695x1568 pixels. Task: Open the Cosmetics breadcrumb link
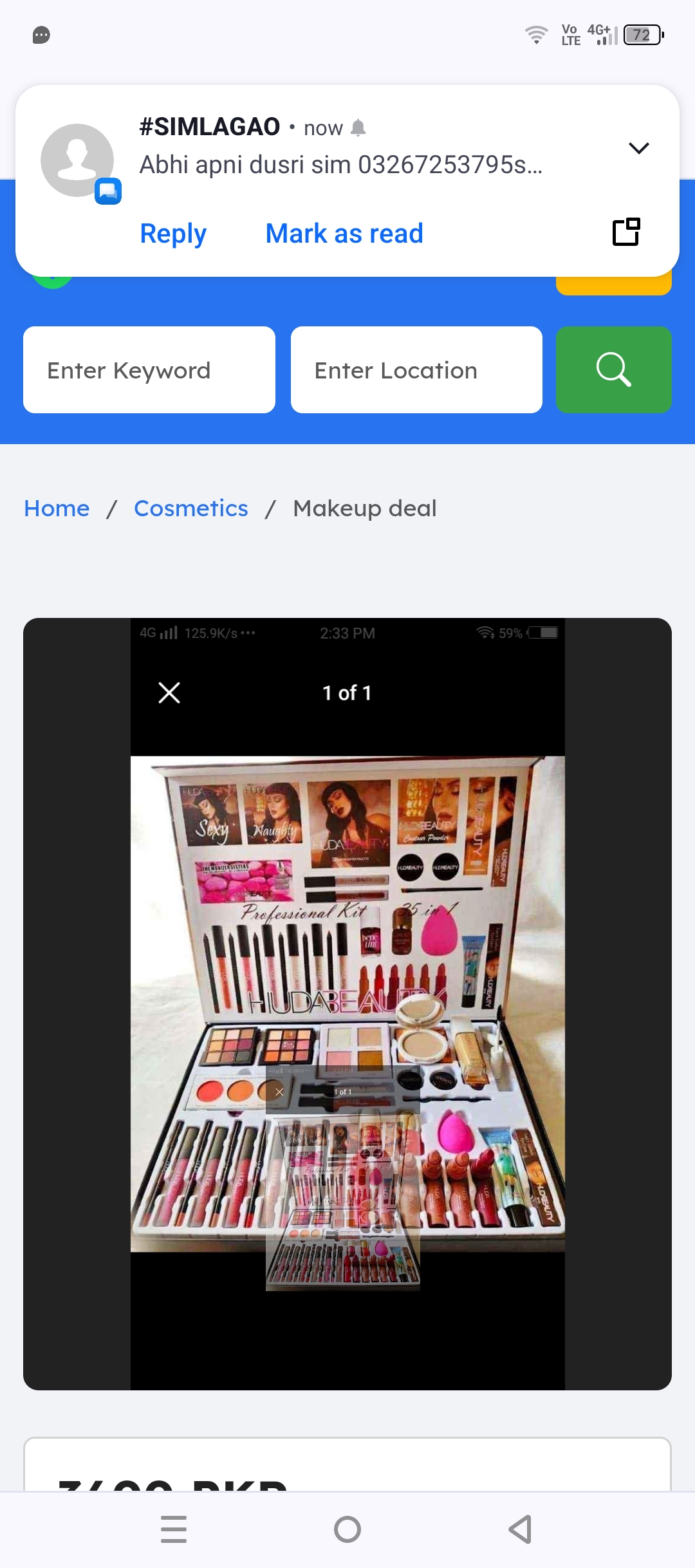(x=190, y=509)
